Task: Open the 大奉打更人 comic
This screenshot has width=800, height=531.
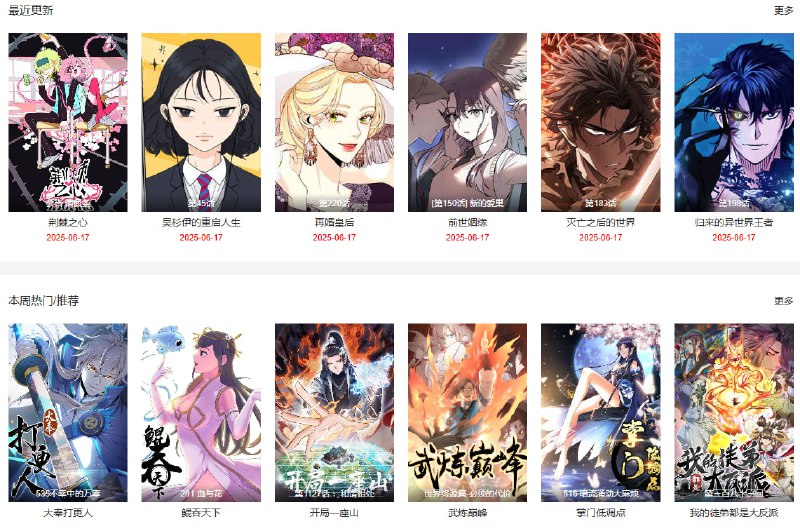Action: (68, 412)
